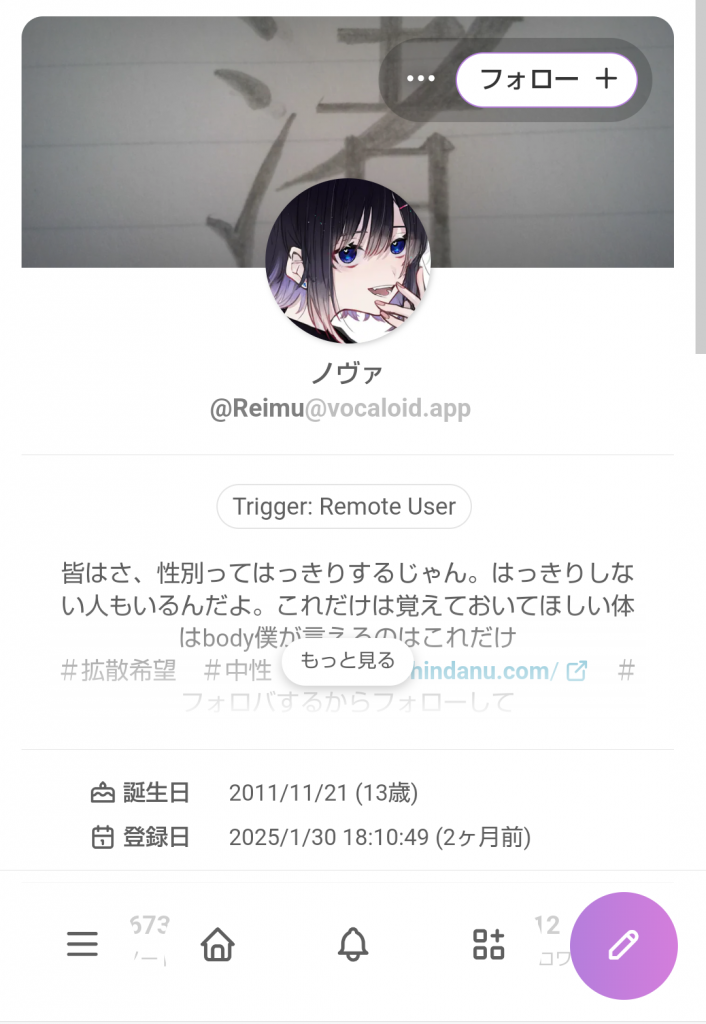
Task: View ノヴァ's avatar image
Action: pyautogui.click(x=349, y=262)
